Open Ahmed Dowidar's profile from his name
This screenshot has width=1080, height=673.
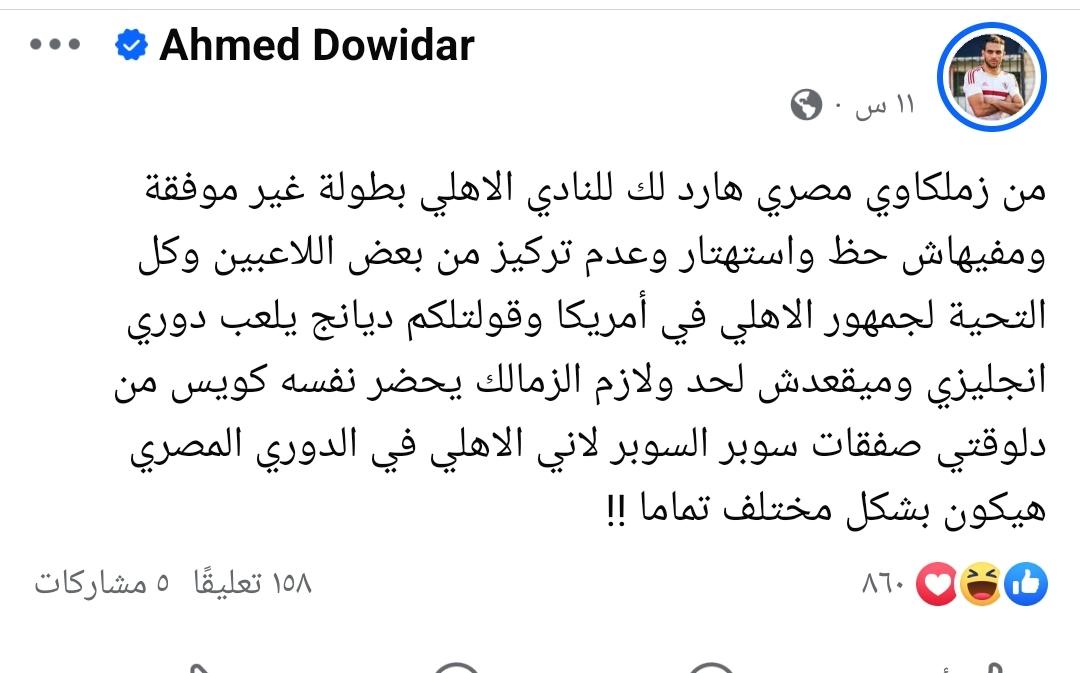point(316,46)
